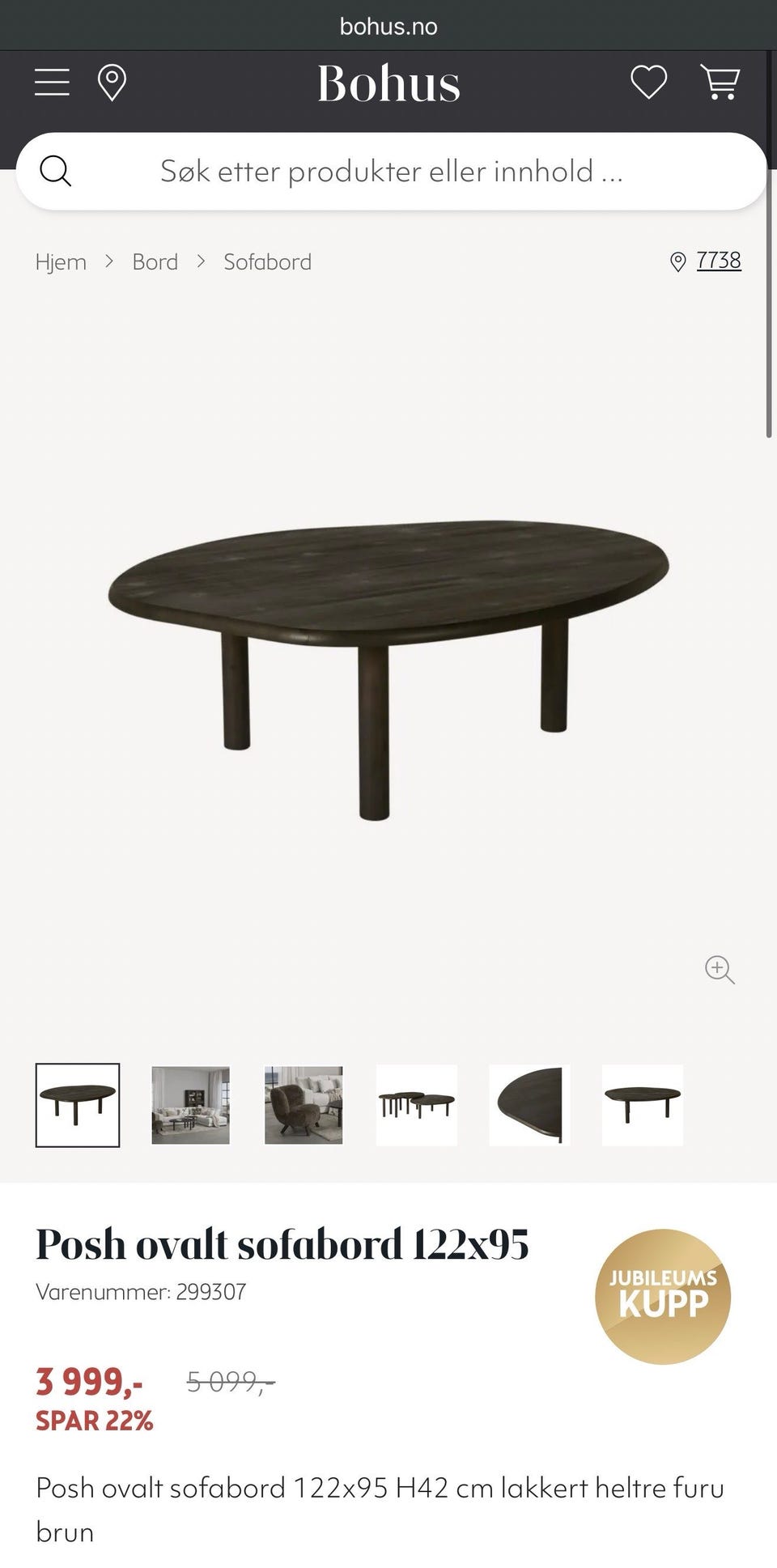Open the Bord breadcrumb category
The width and height of the screenshot is (777, 1568).
155,262
